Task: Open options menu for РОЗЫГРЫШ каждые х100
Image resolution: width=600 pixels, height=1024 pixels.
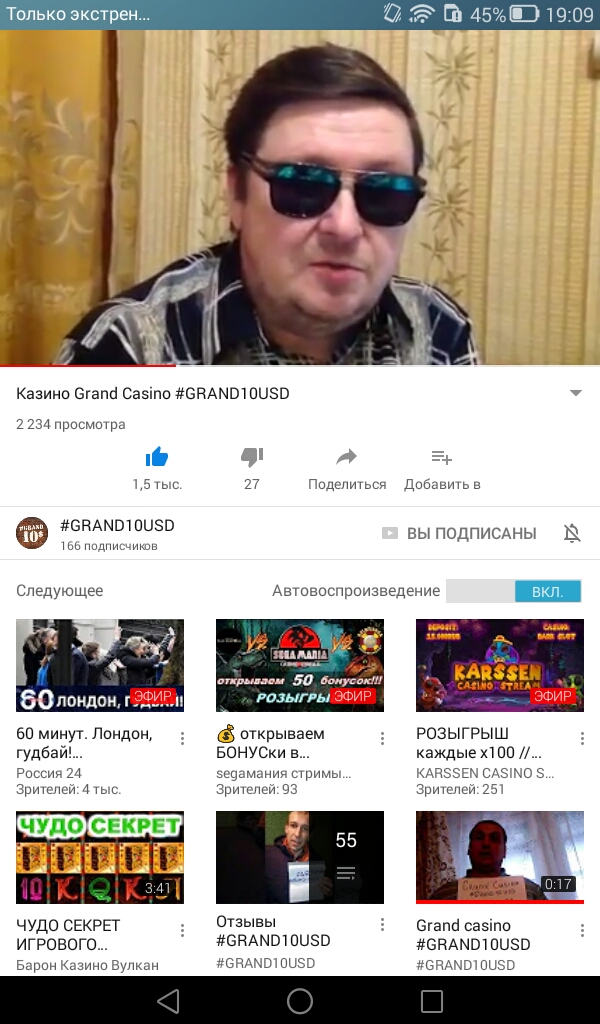Action: click(582, 739)
